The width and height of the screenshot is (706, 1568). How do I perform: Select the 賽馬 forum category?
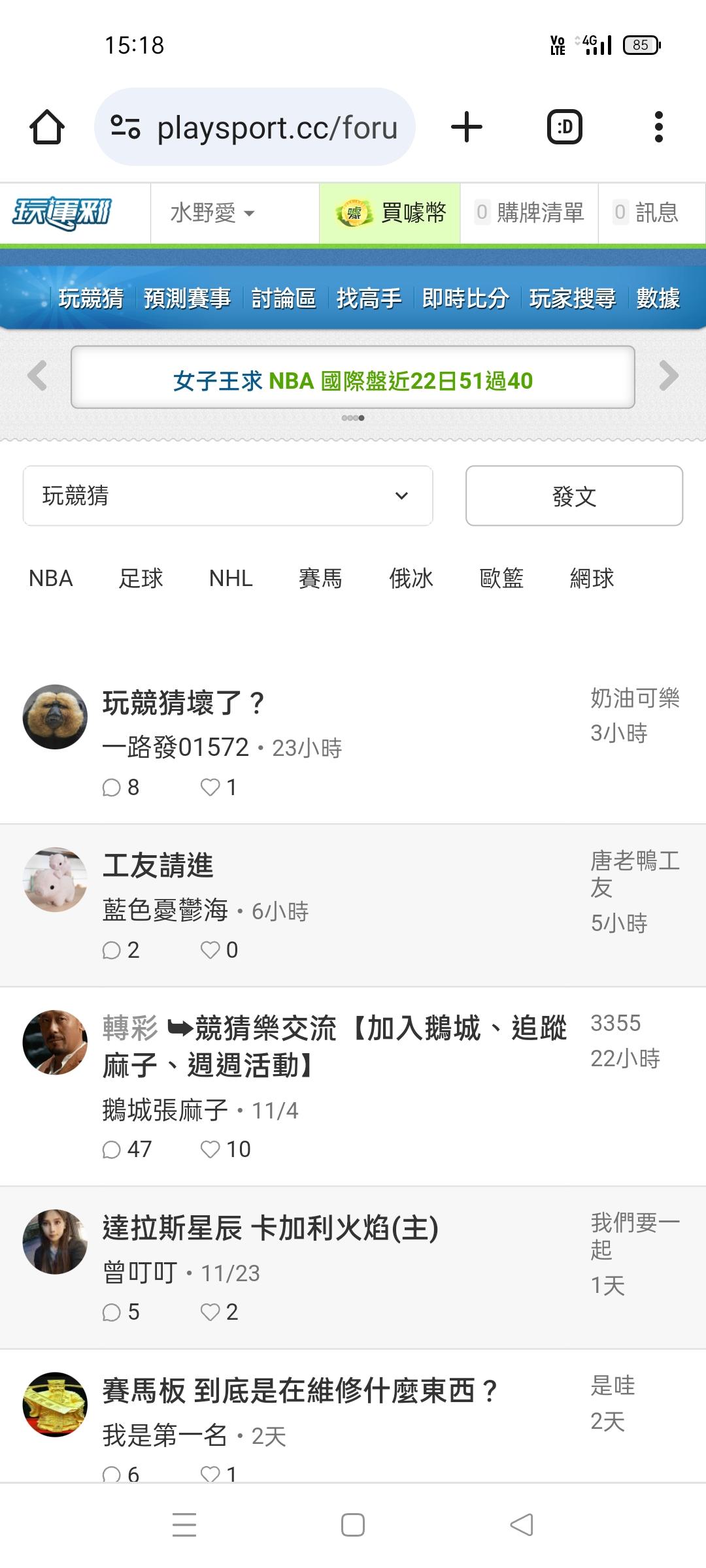coord(320,578)
